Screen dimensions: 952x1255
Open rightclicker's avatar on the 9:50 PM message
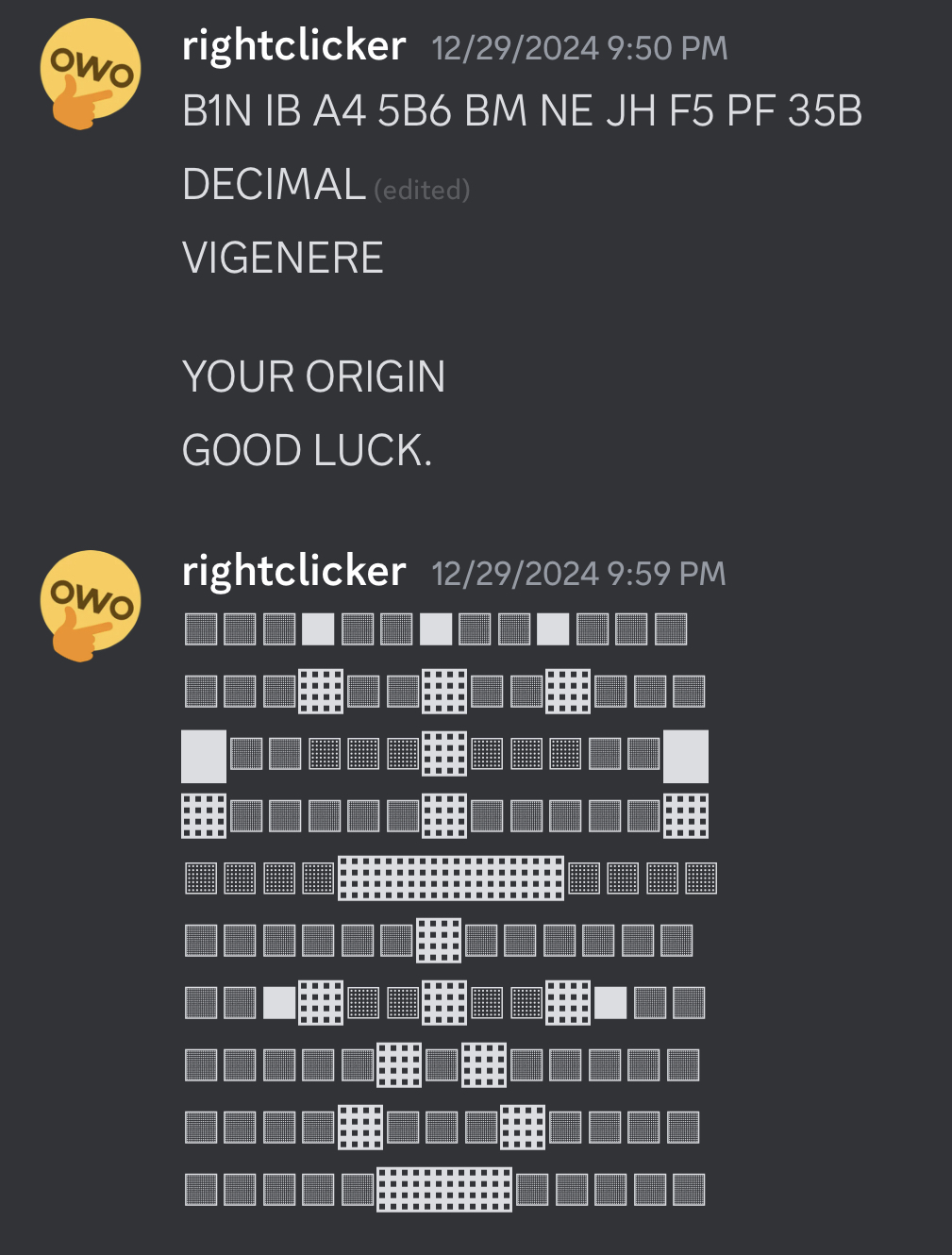(90, 74)
